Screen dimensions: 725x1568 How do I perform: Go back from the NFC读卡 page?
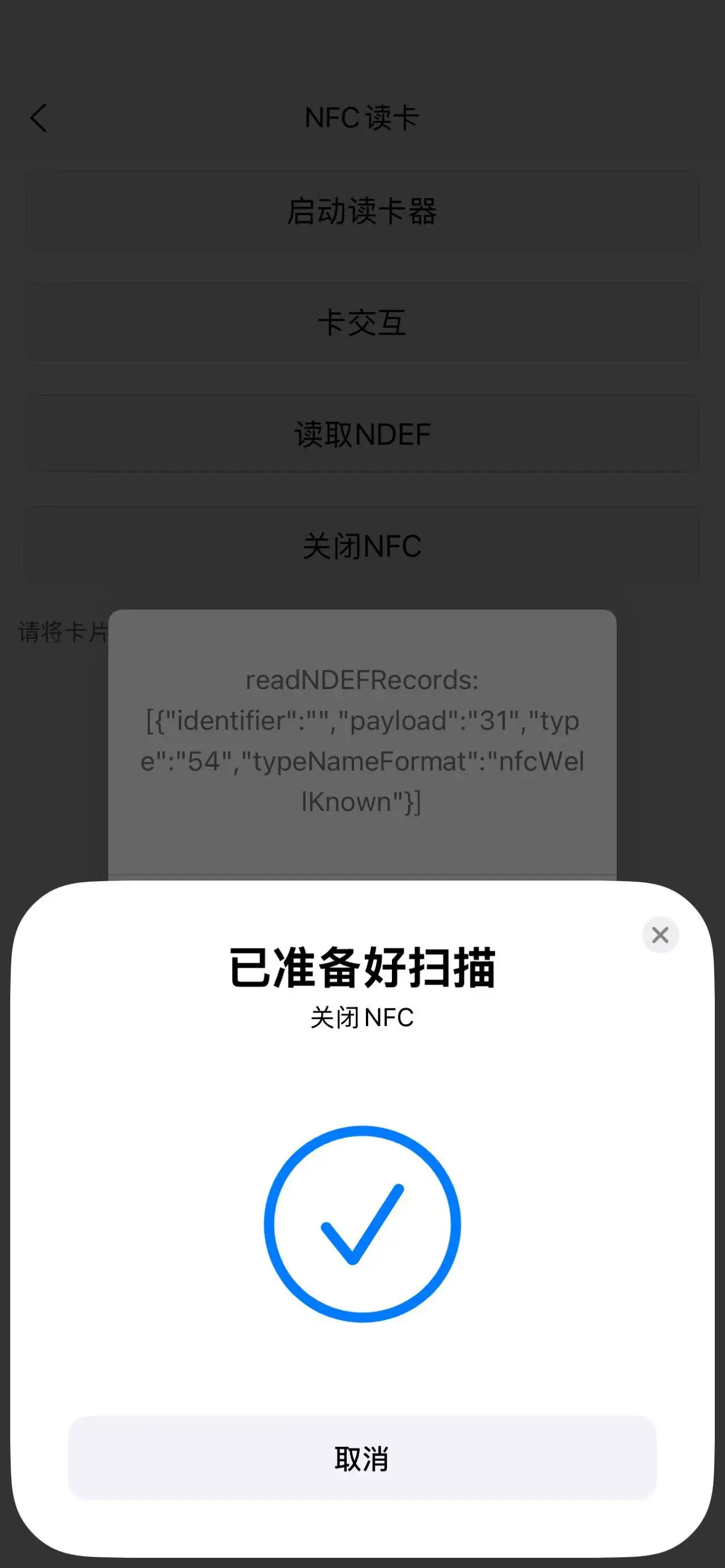39,118
